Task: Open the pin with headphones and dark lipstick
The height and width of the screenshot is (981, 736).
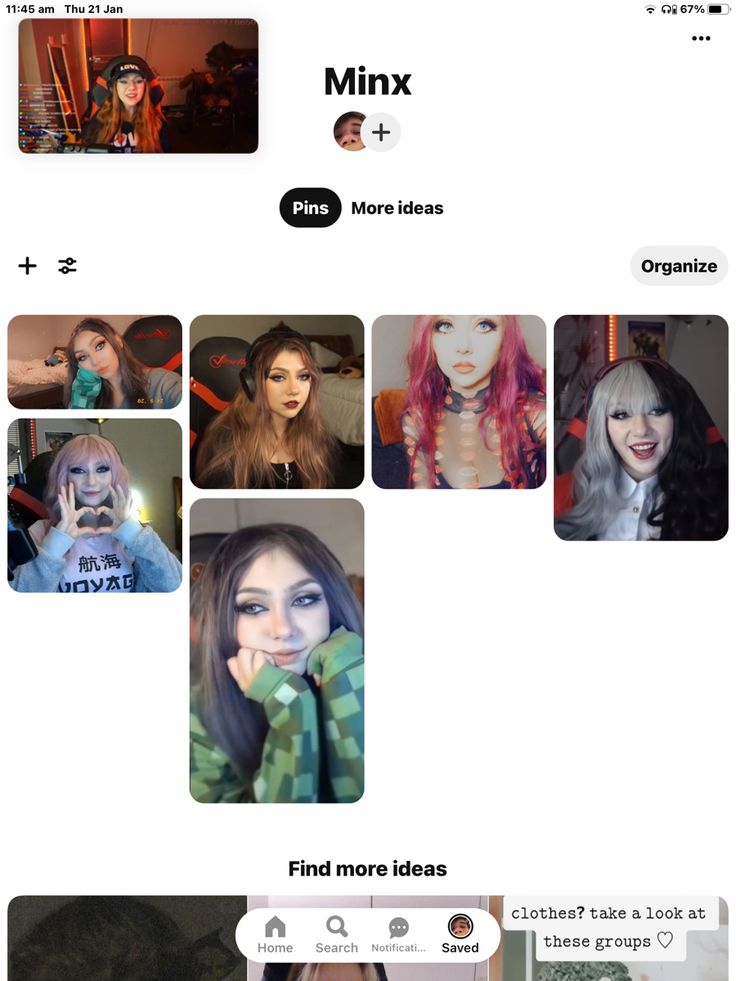Action: 277,402
